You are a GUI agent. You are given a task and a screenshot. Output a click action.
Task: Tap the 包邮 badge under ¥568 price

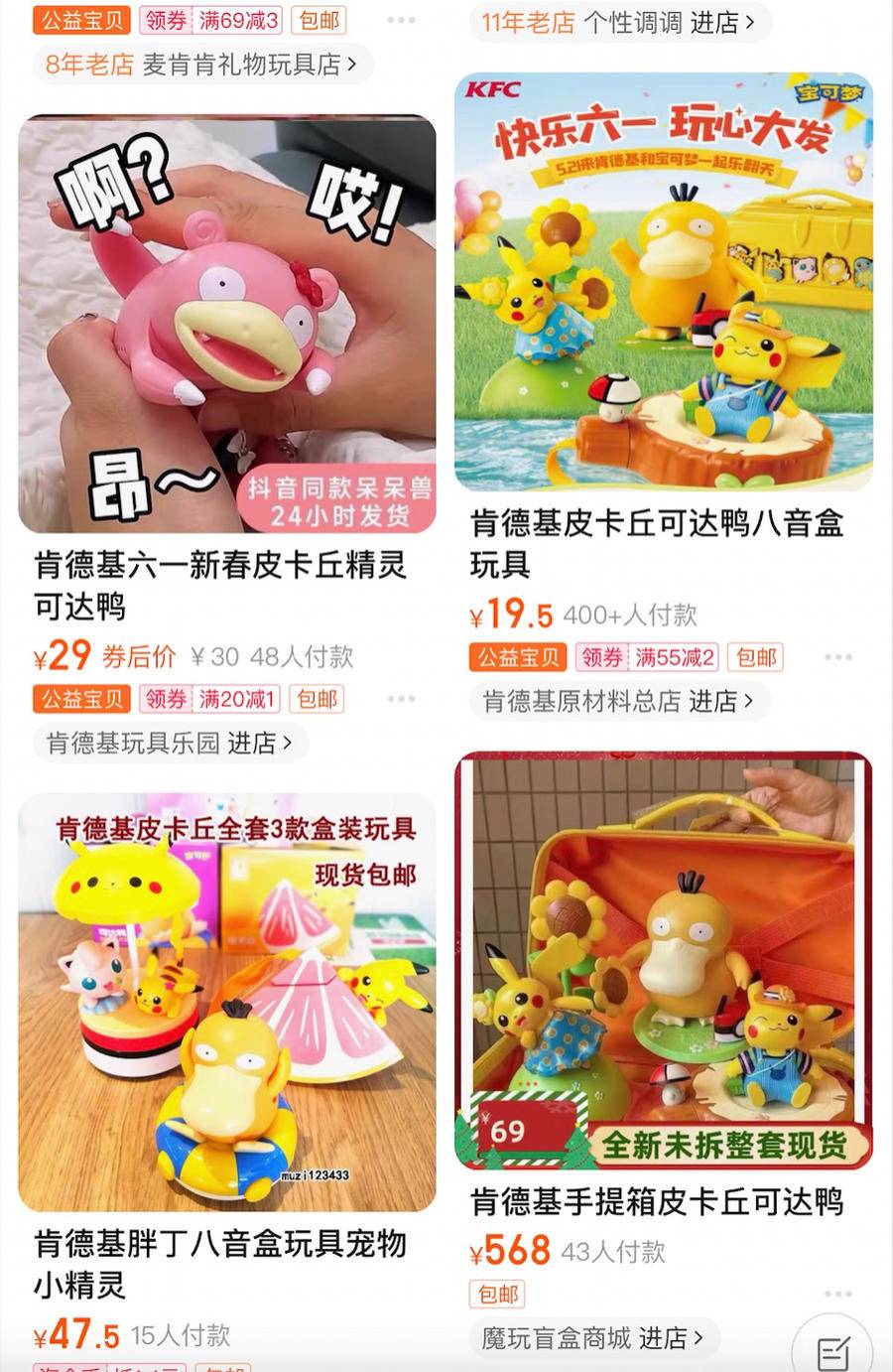[500, 1295]
